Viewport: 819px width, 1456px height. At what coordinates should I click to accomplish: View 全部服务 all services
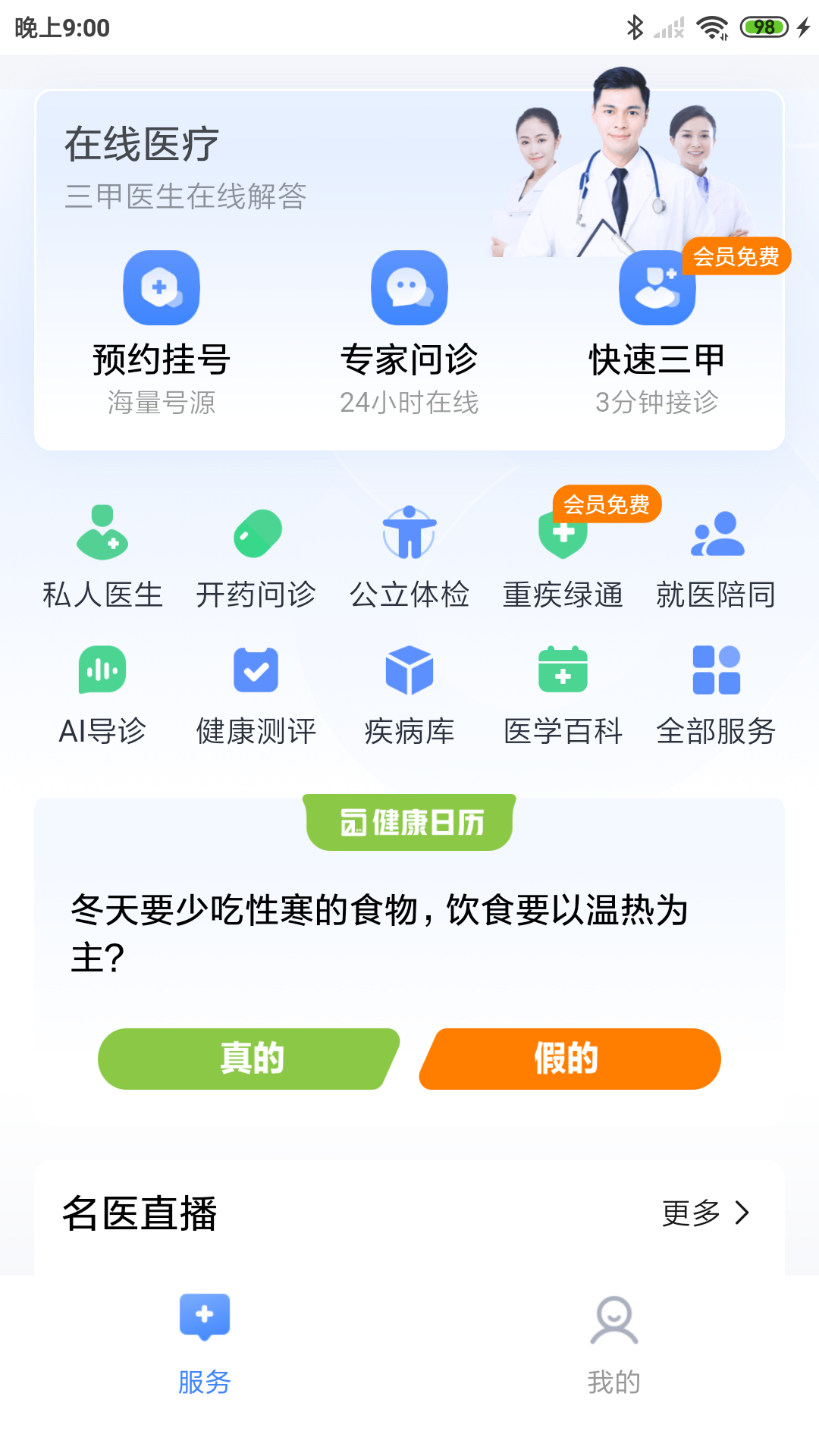pos(716,694)
